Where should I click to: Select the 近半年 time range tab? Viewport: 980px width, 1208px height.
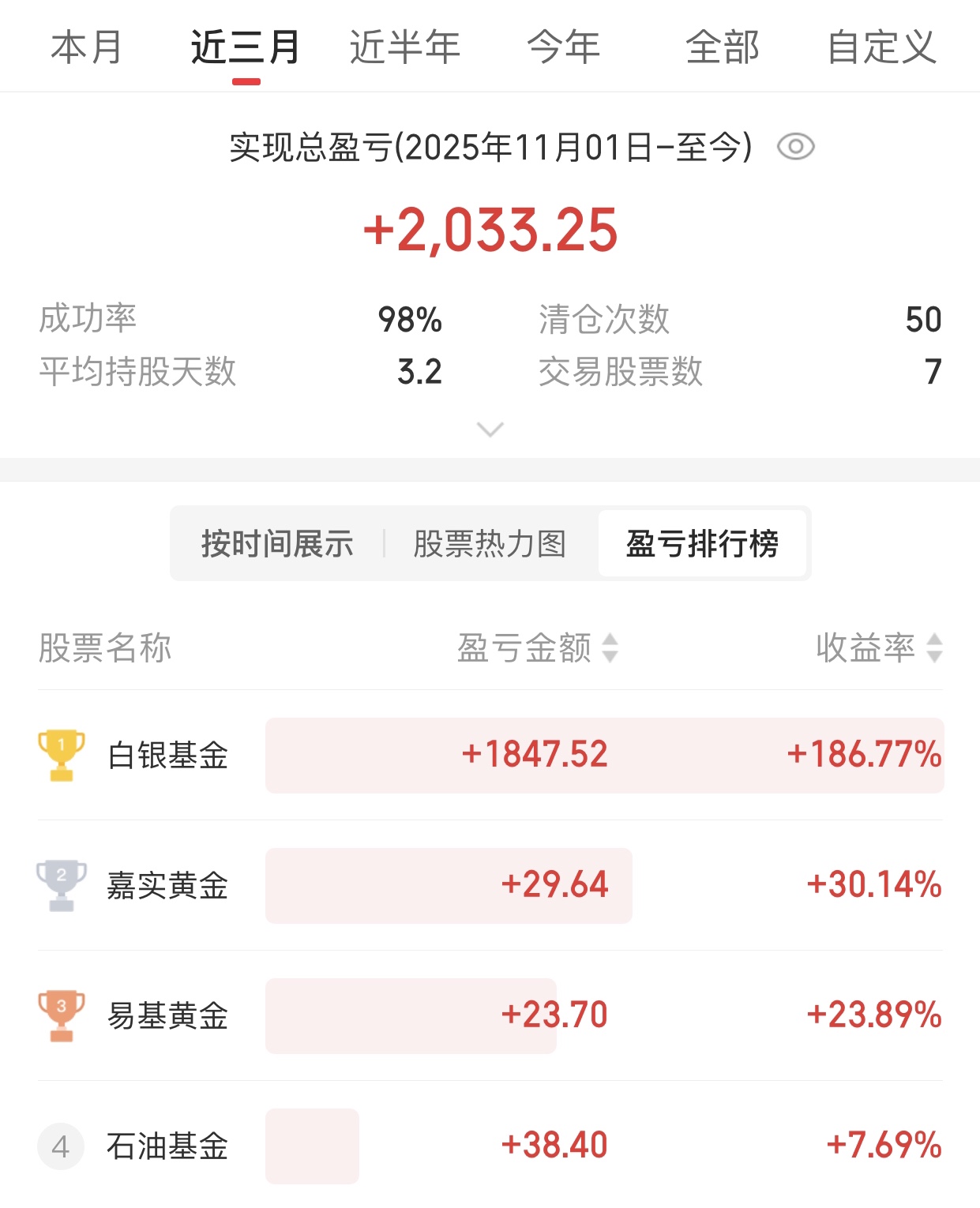tap(404, 47)
